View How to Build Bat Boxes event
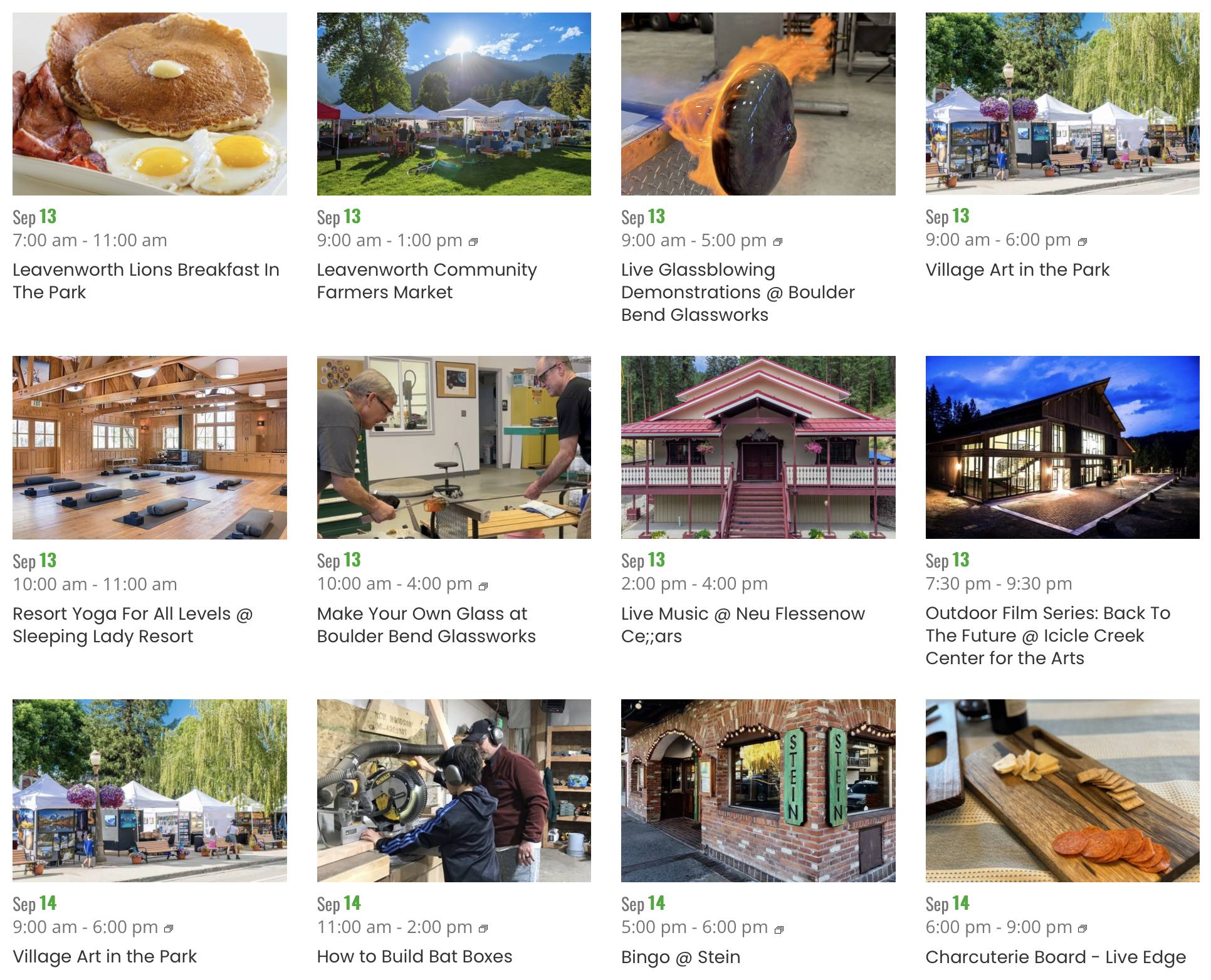The height and width of the screenshot is (980, 1211). (x=414, y=956)
